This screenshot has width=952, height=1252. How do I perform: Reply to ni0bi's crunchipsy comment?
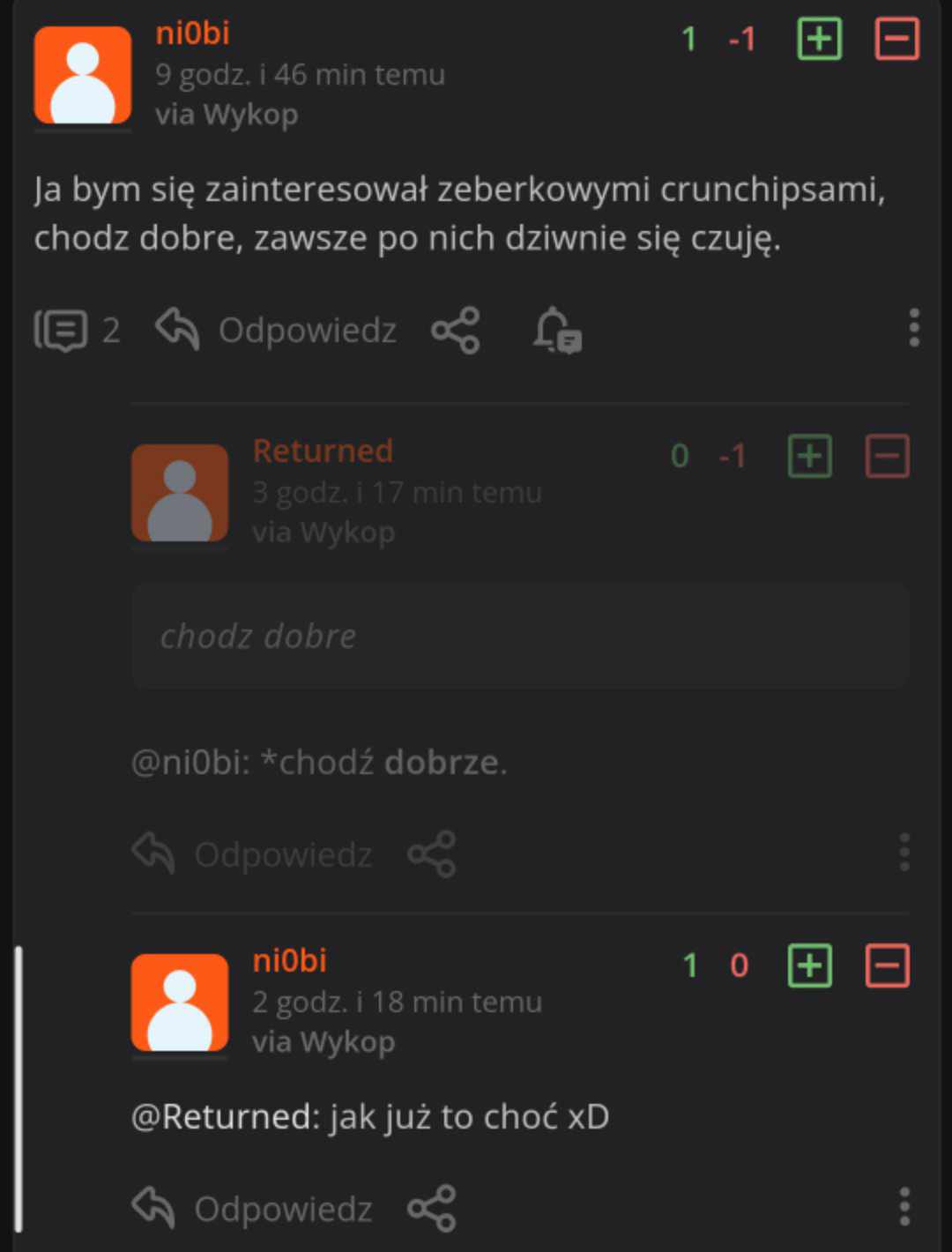[277, 331]
